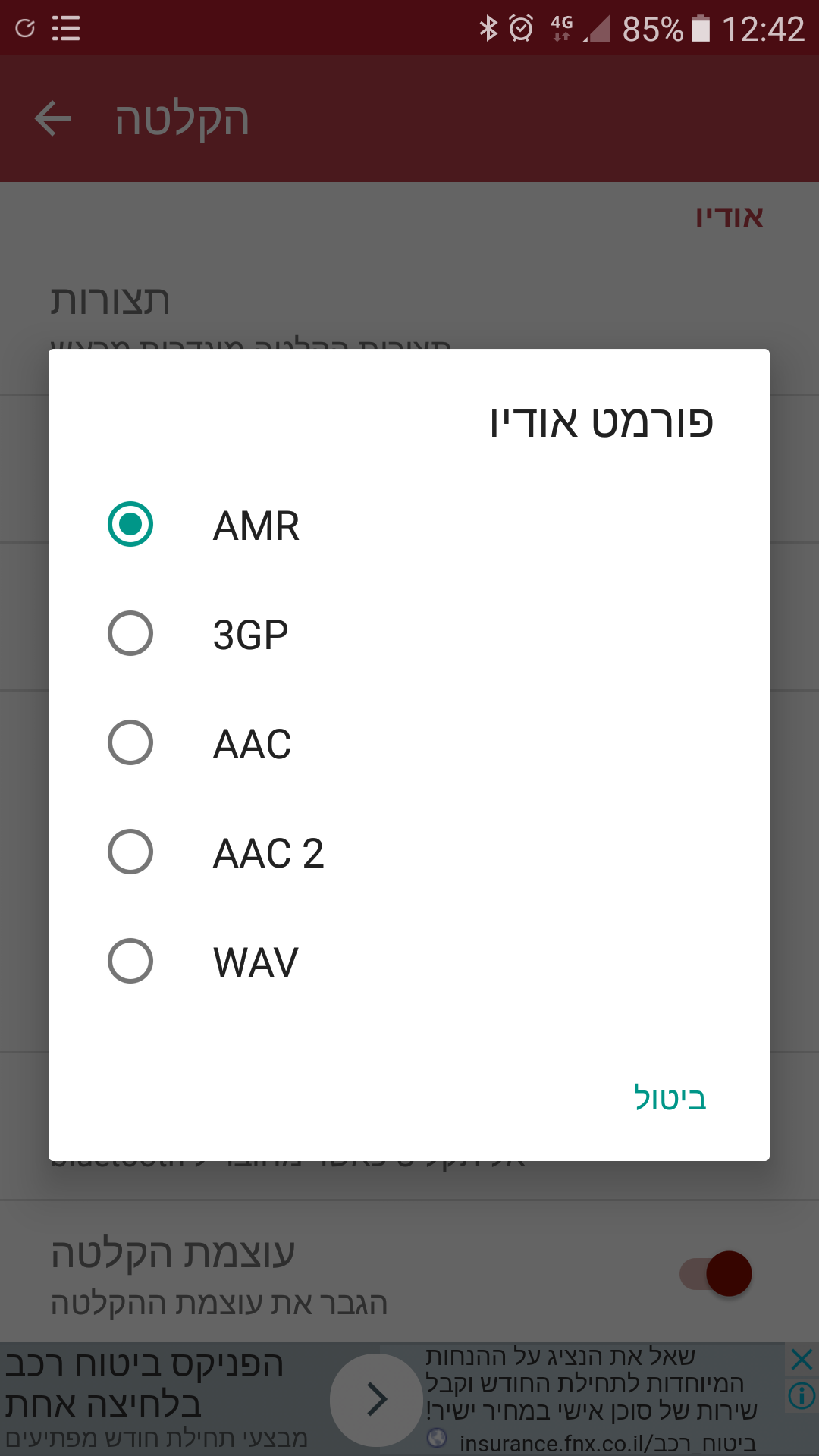Screen dimensions: 819x1456
Task: Open the ad info icon
Action: (802, 1395)
